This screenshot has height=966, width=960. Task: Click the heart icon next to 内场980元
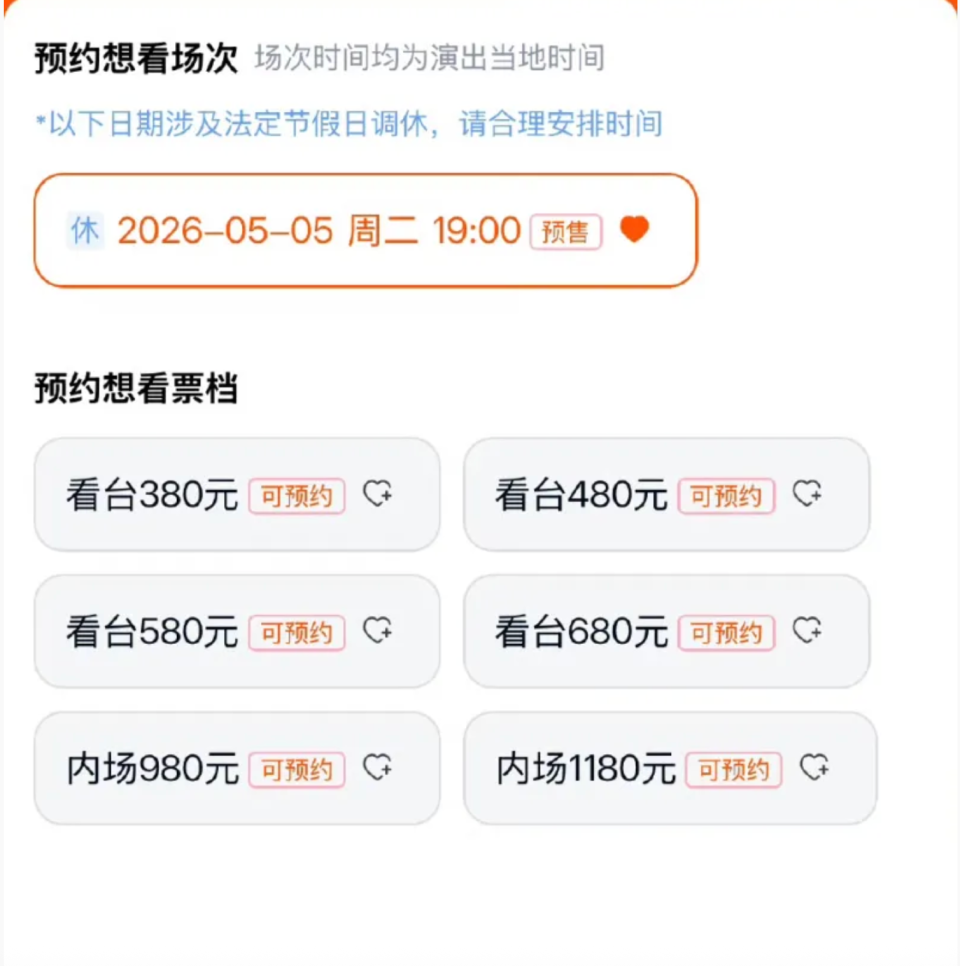pyautogui.click(x=377, y=769)
